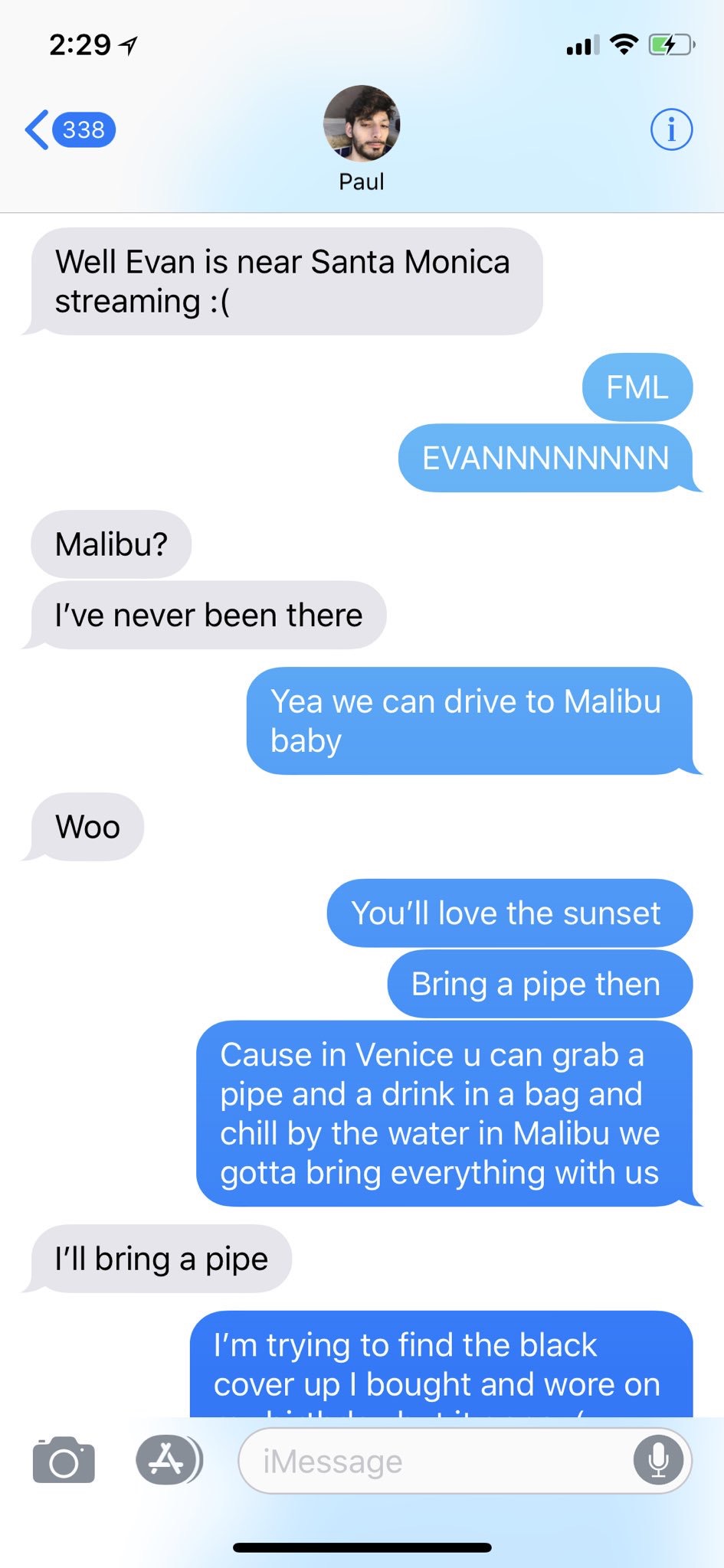Image resolution: width=724 pixels, height=1568 pixels.
Task: Open the App Store apps drawer
Action: (x=169, y=1460)
